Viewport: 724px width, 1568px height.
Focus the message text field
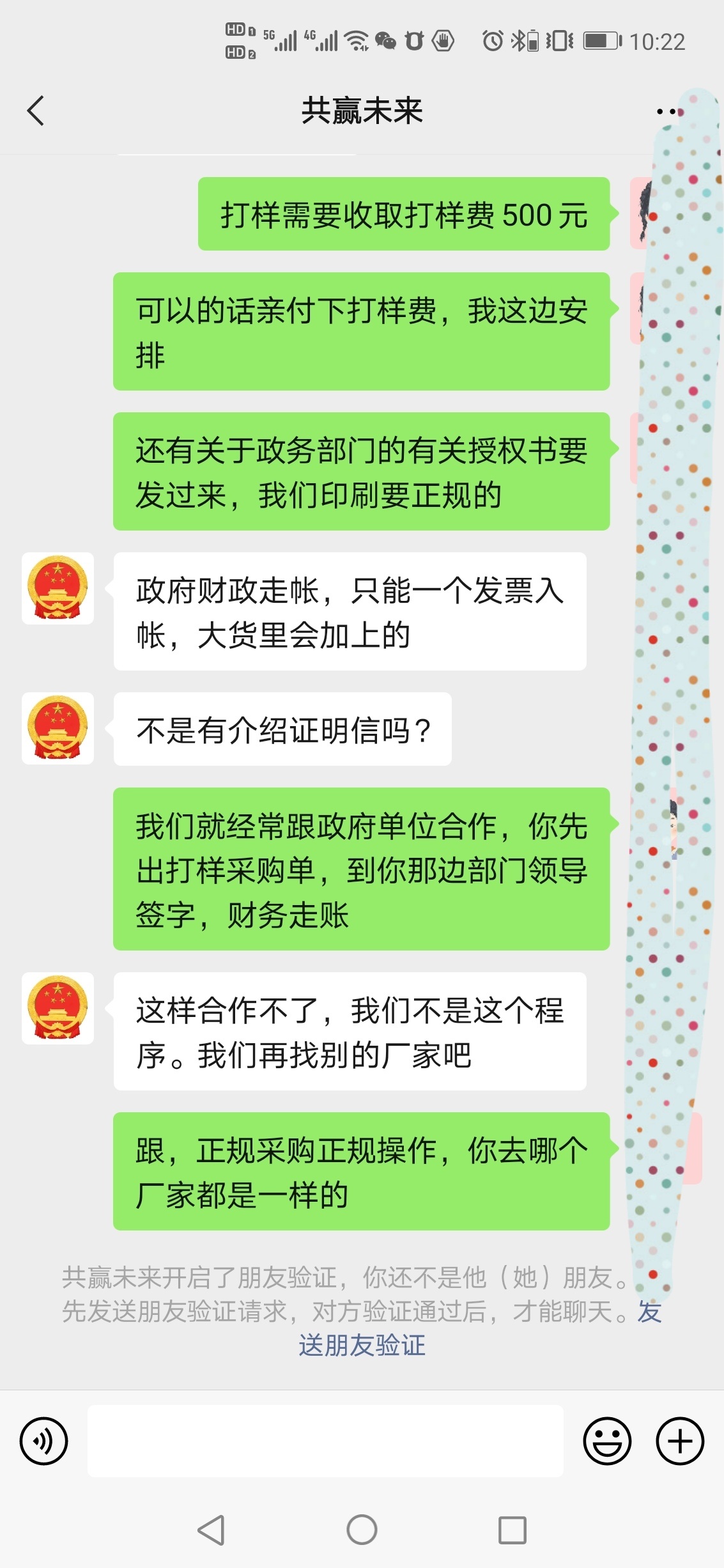coord(325,1441)
